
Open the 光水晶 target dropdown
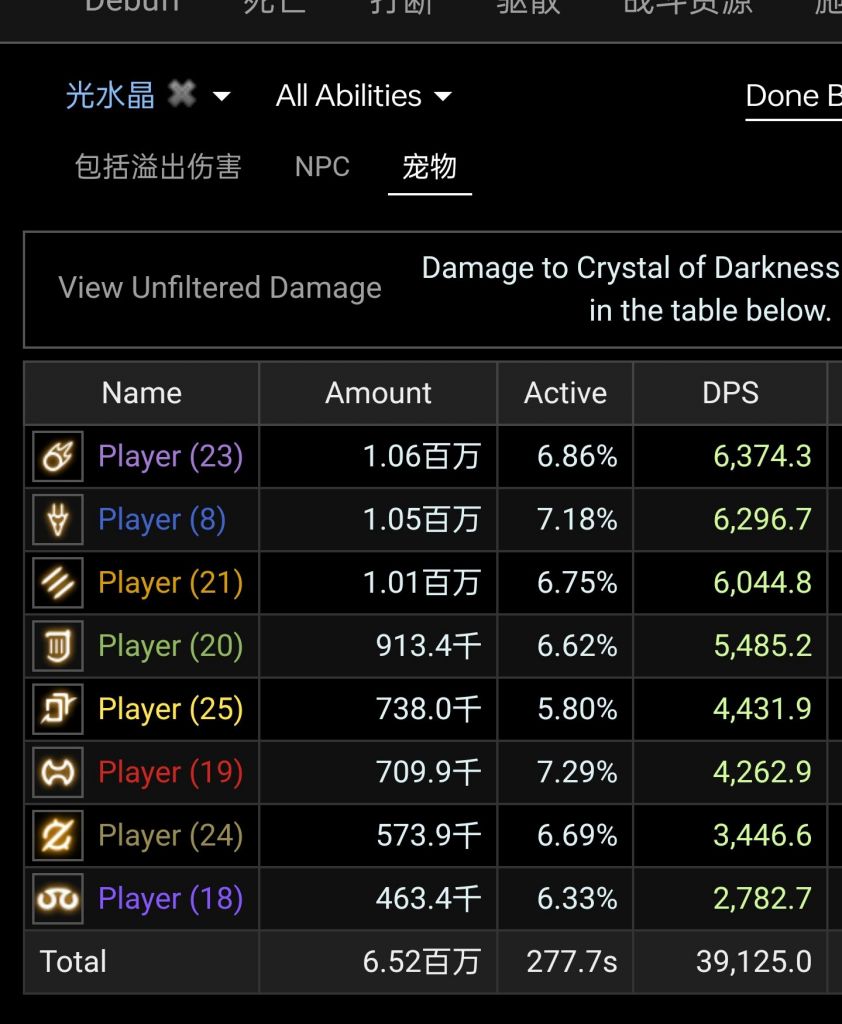[x=222, y=96]
